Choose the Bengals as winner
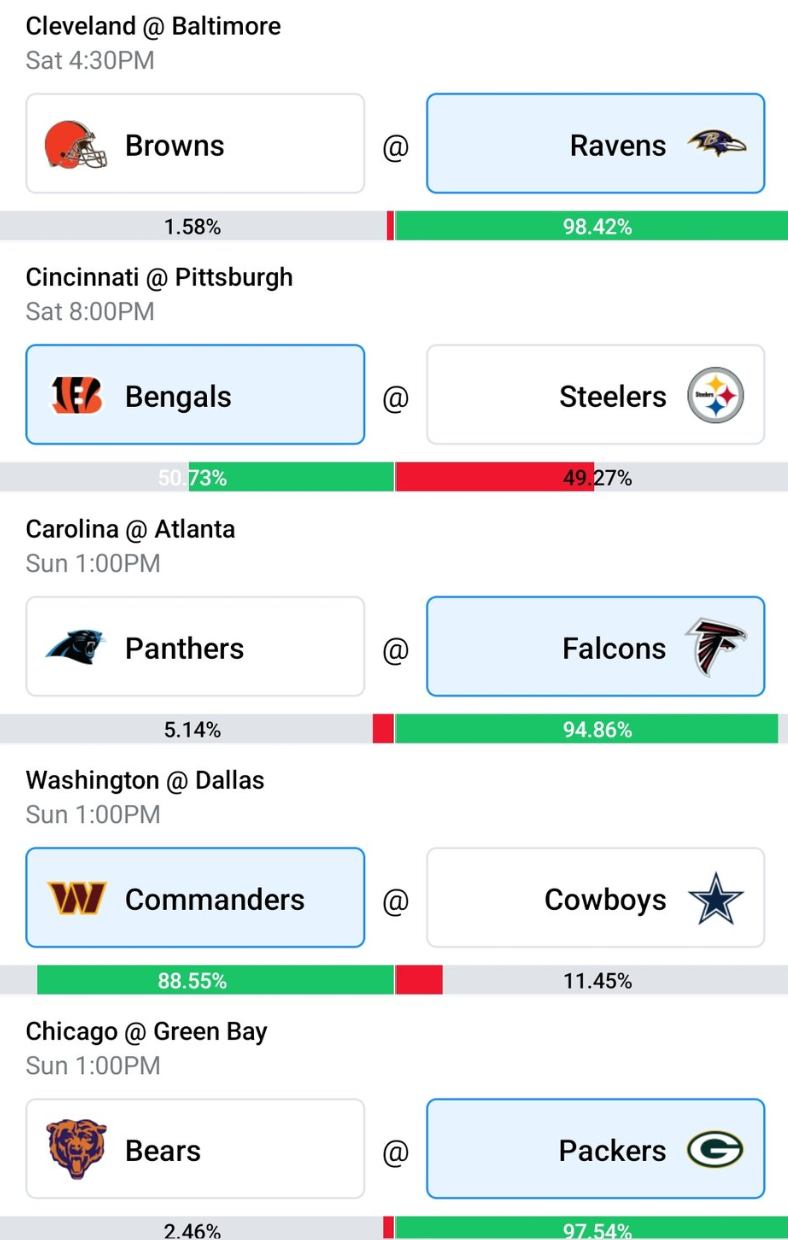Image resolution: width=788 pixels, height=1240 pixels. click(195, 395)
